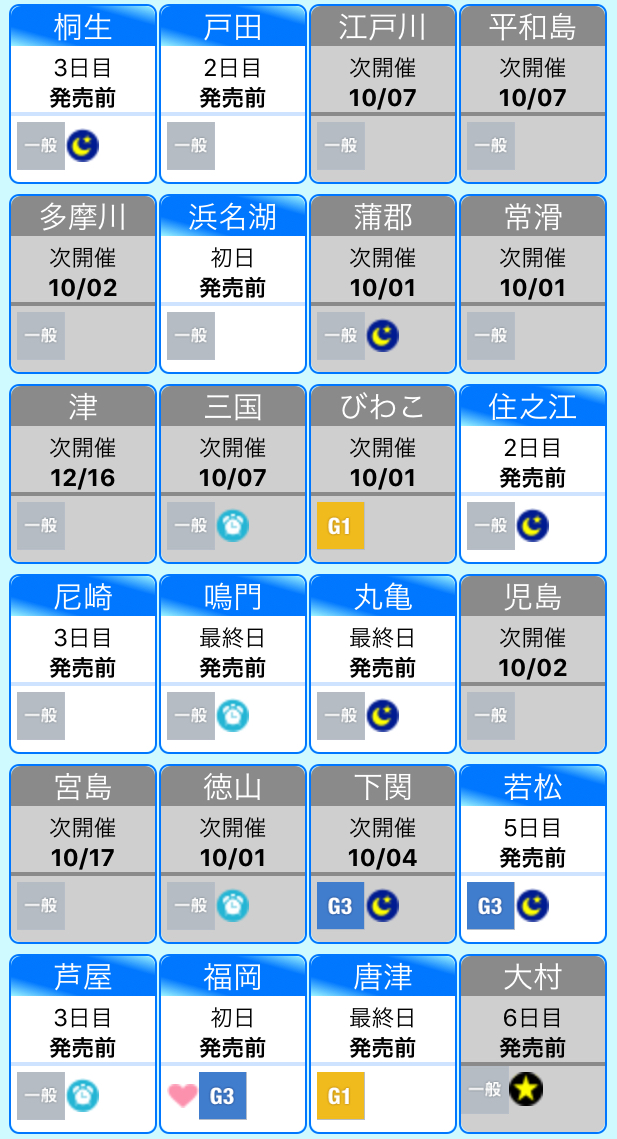
Task: Open the 尼崎 venue card
Action: pos(83,664)
